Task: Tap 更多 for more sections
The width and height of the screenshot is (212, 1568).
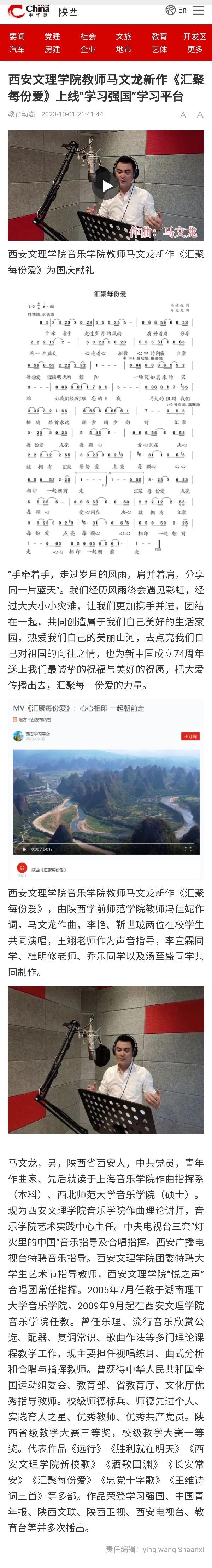Action: point(194,49)
